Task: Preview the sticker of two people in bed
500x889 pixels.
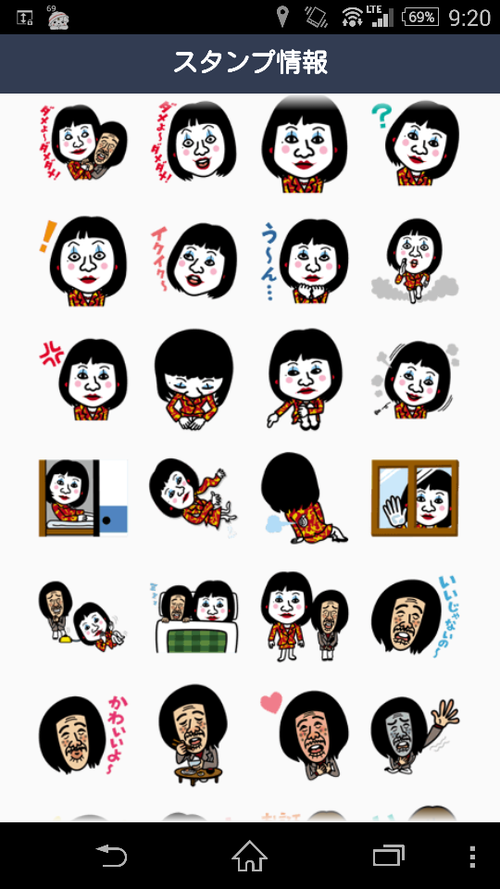Action: (x=194, y=617)
